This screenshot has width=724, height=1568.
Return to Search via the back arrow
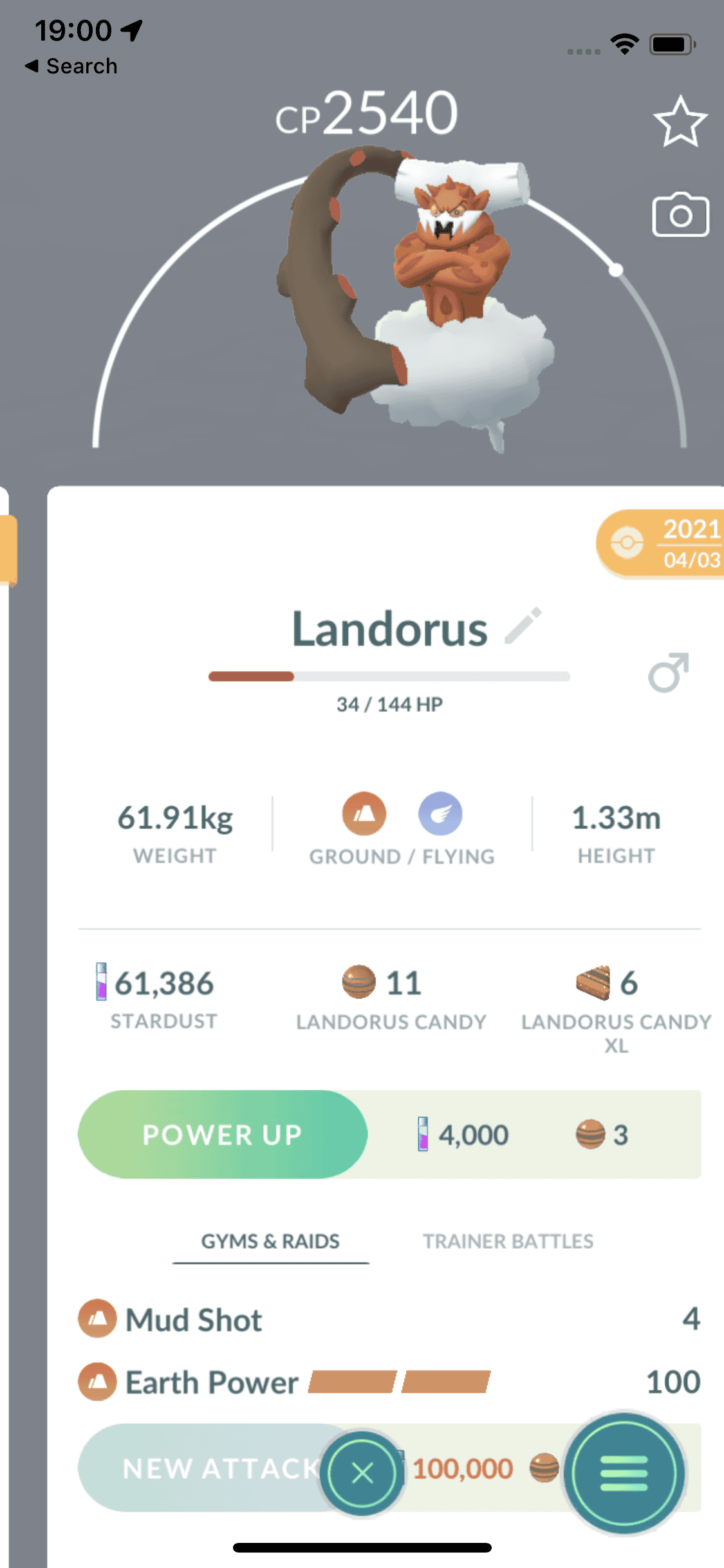[x=71, y=66]
